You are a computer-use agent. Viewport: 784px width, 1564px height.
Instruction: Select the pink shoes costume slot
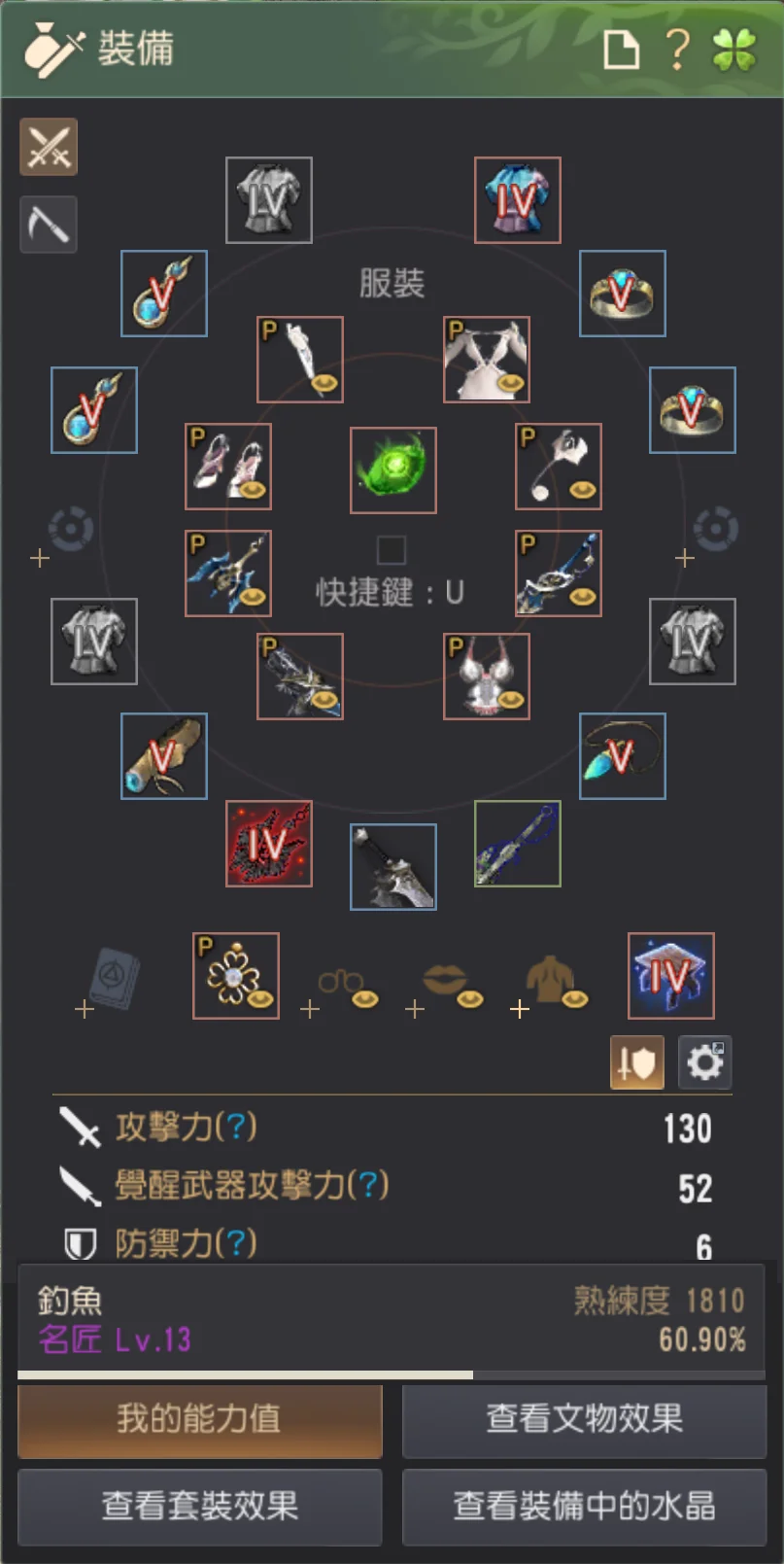click(x=227, y=467)
